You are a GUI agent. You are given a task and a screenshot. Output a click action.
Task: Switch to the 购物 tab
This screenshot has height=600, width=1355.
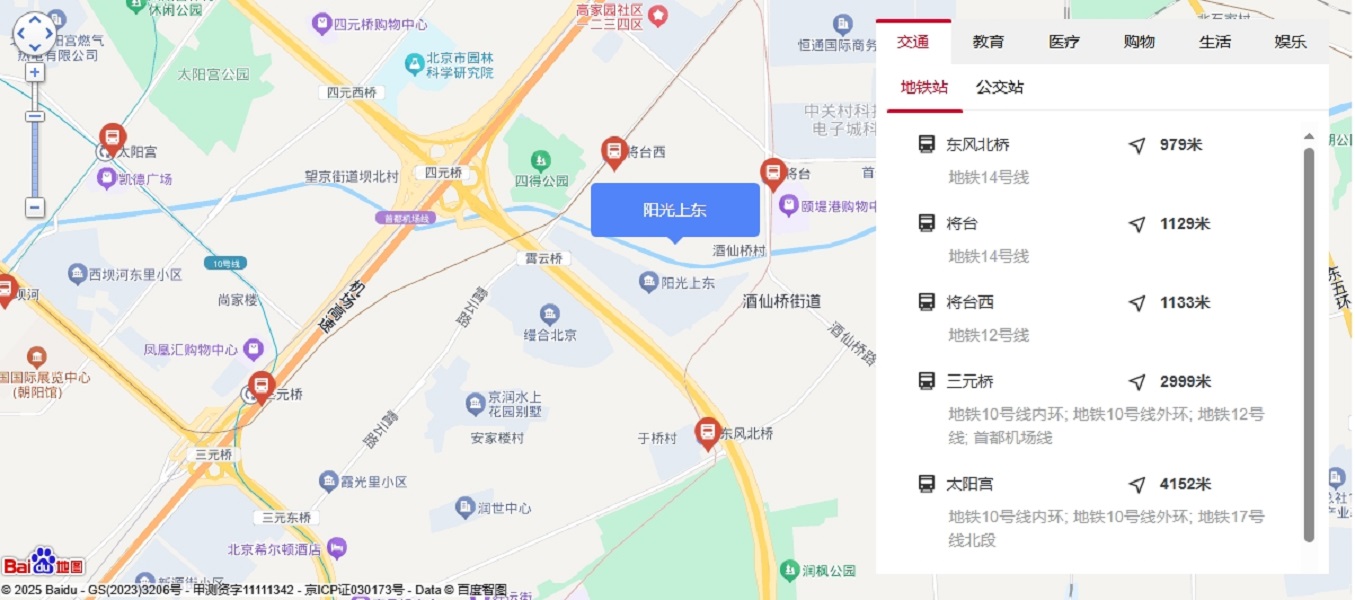tap(1139, 42)
